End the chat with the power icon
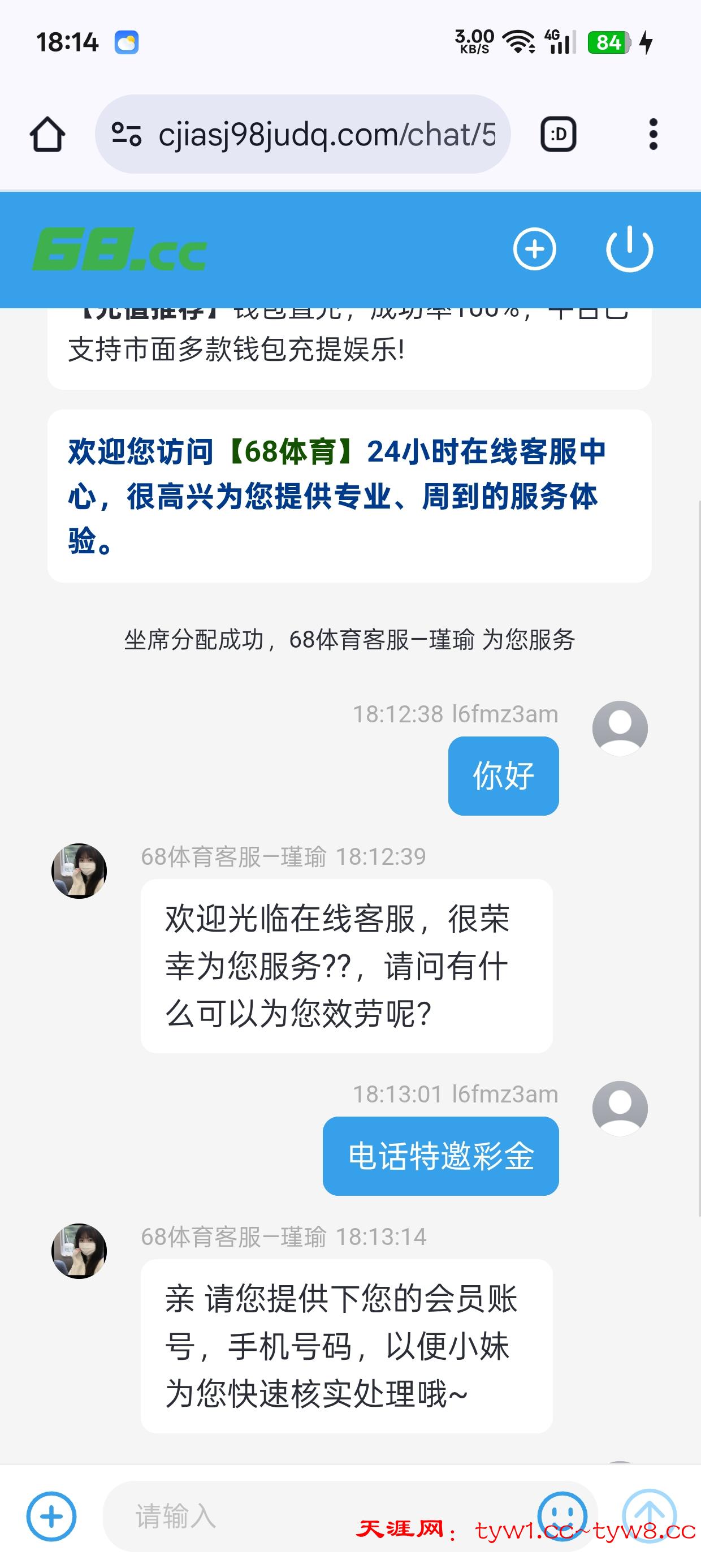Screen dimensions: 701x1568 [629, 249]
